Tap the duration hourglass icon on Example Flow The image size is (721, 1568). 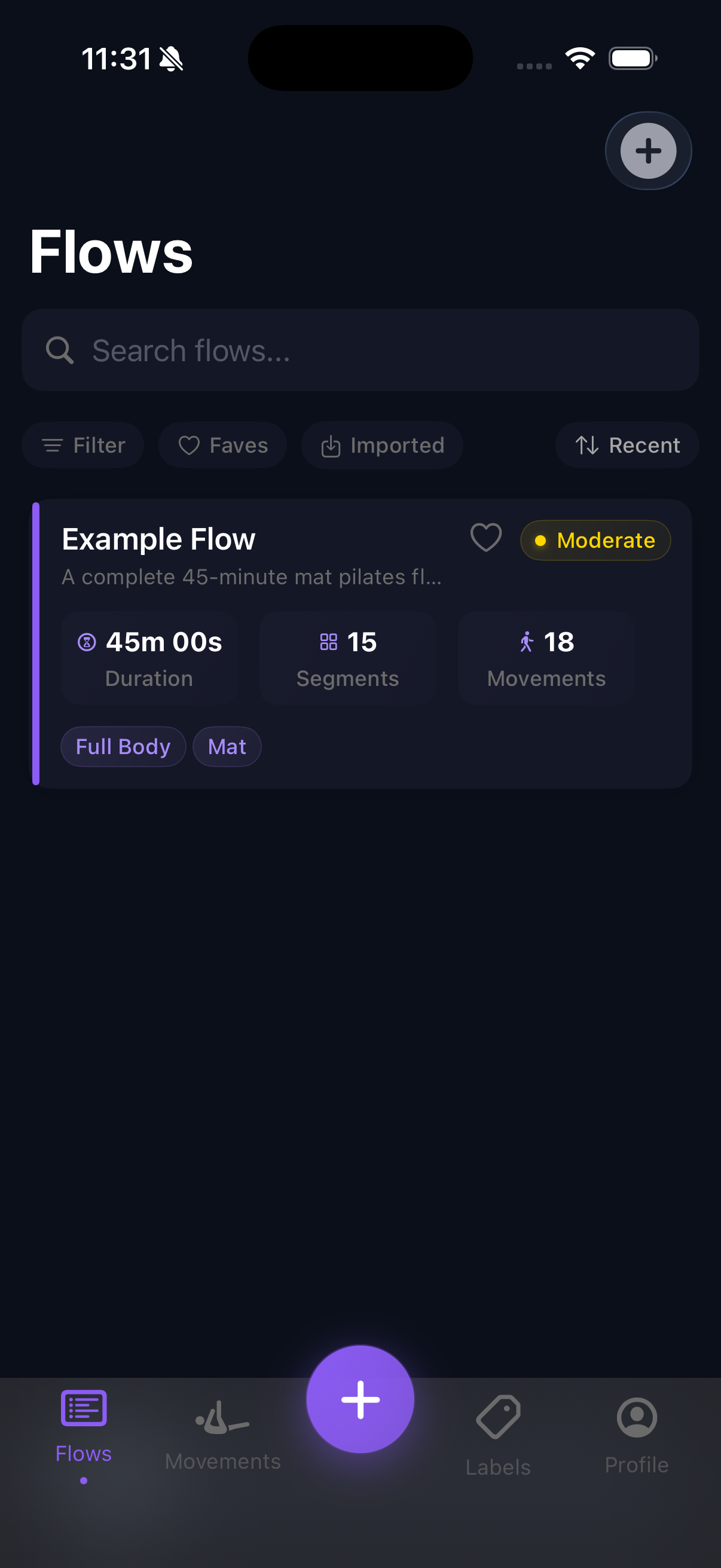tap(87, 641)
